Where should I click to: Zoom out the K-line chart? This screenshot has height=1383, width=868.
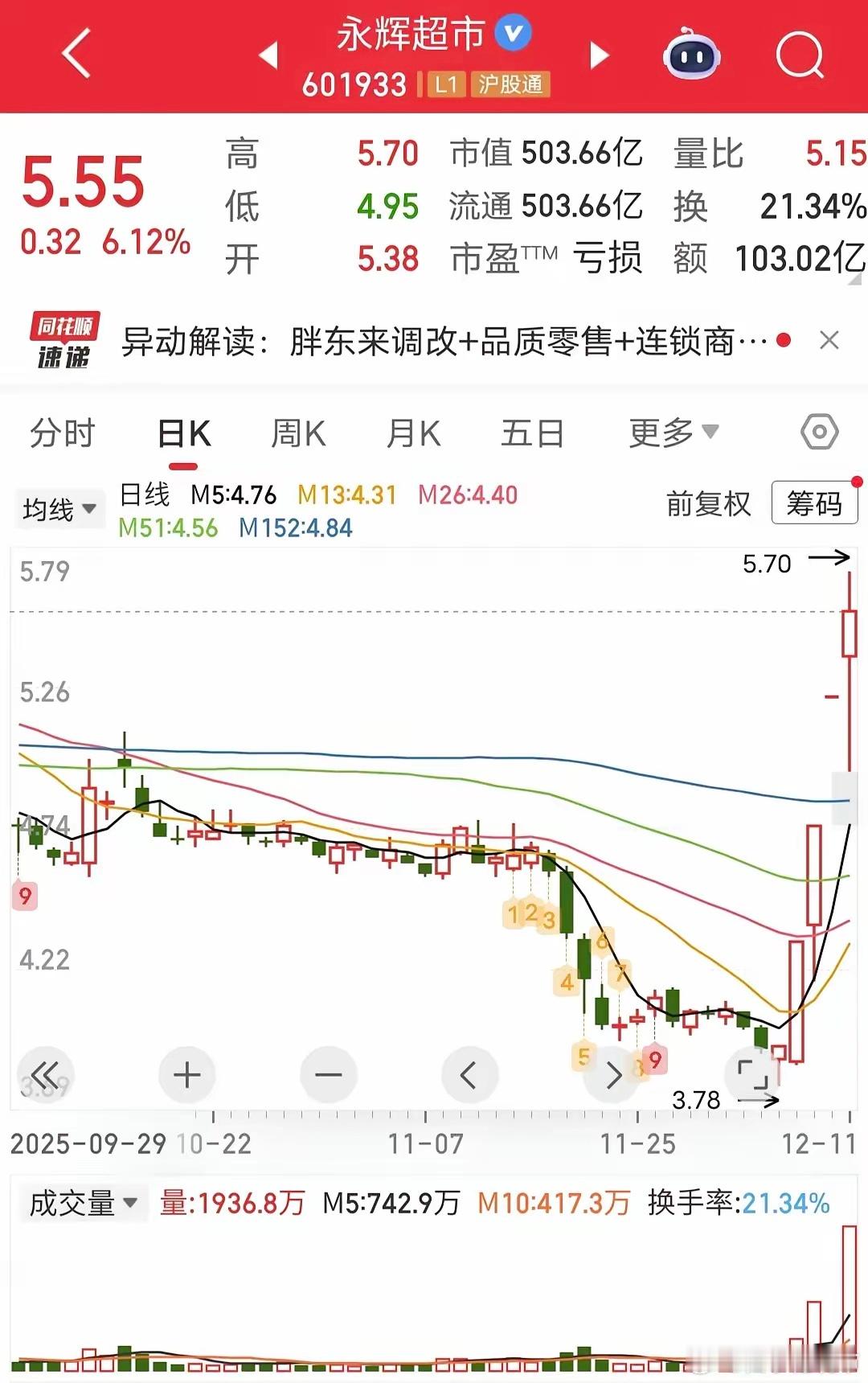(328, 1075)
